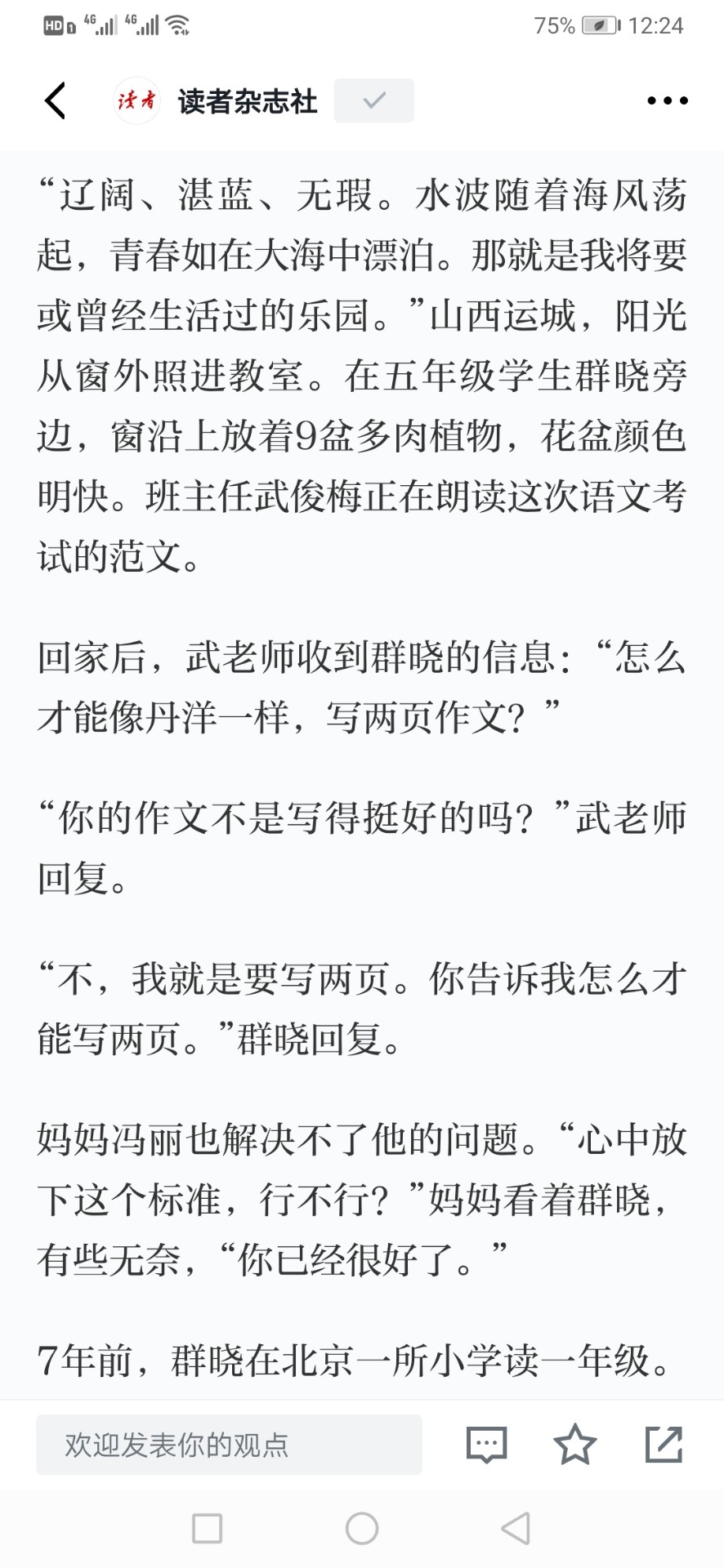Open the 读者杂志社 account profile

pyautogui.click(x=215, y=100)
